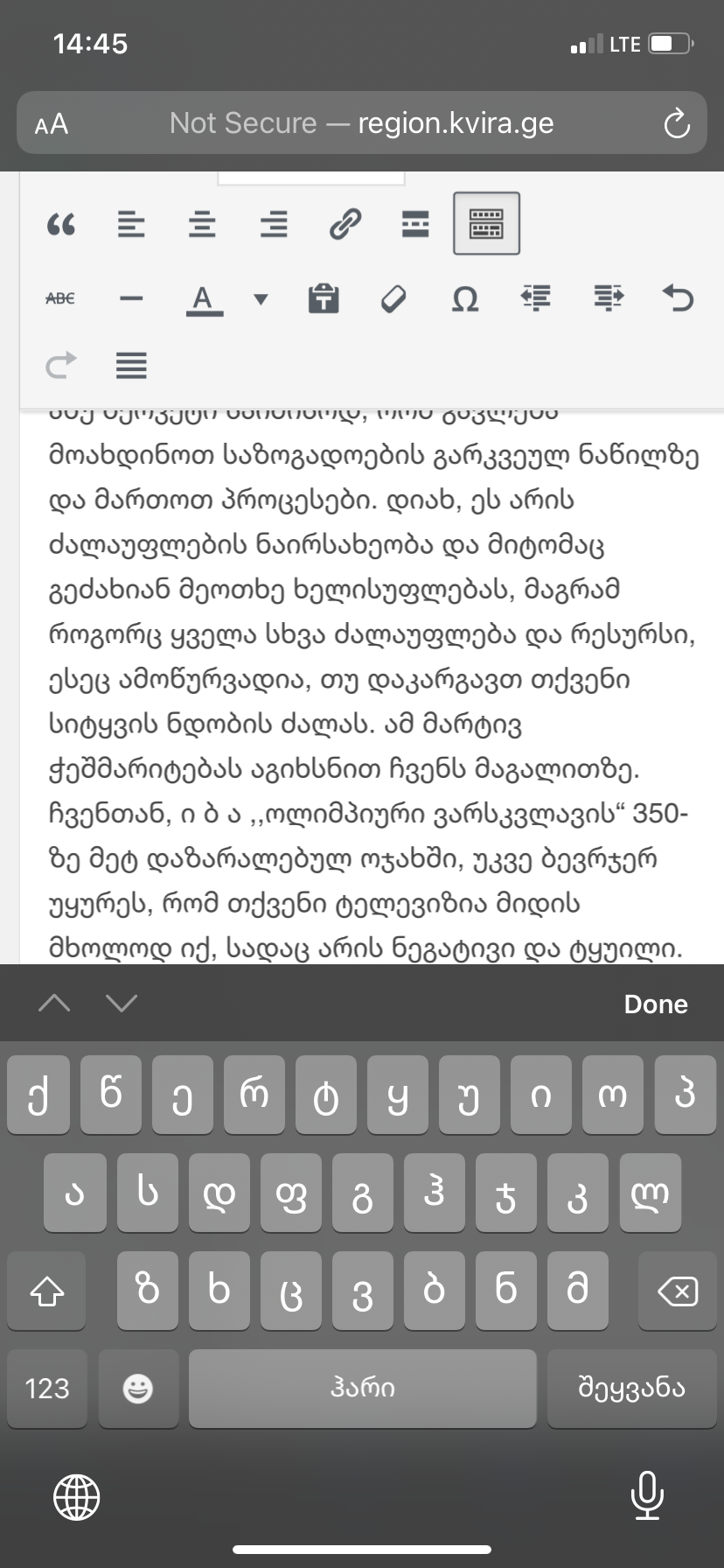
Task: Center align the text
Action: (202, 225)
